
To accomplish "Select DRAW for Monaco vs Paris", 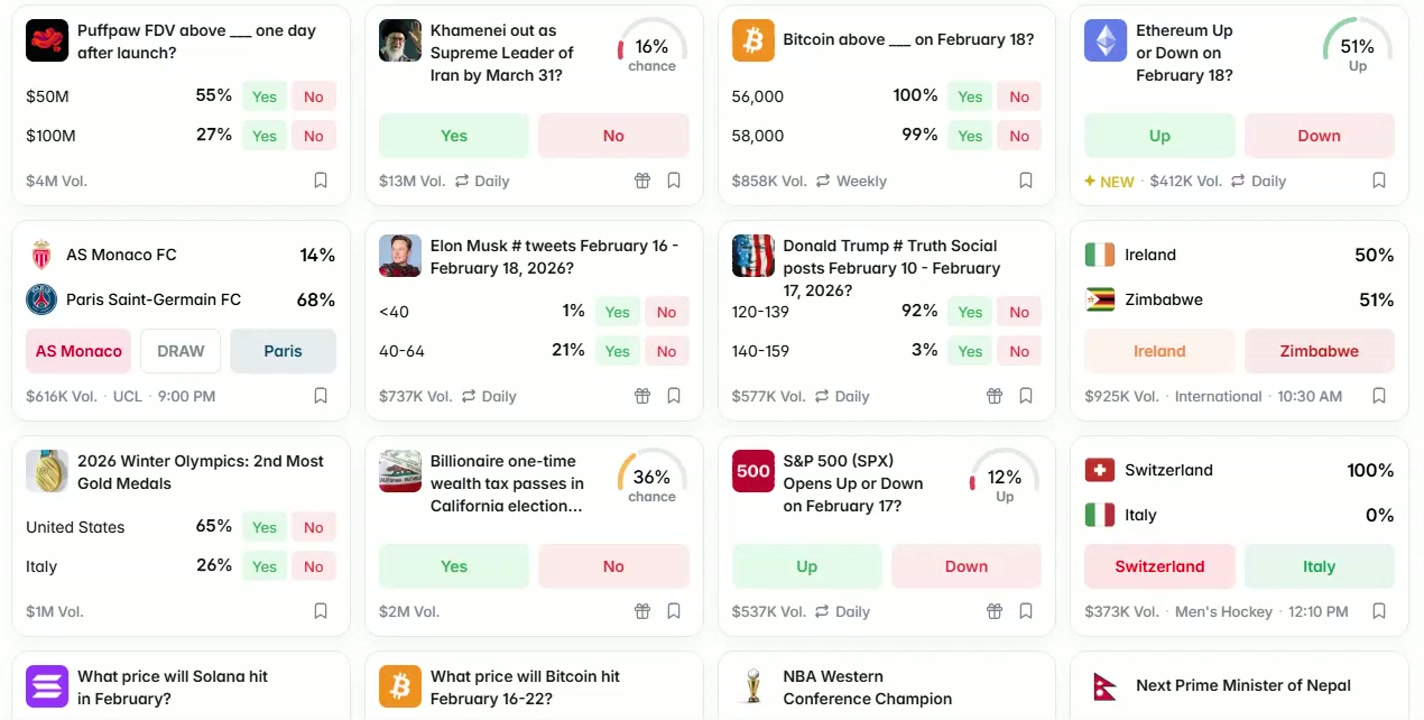I will click(180, 351).
